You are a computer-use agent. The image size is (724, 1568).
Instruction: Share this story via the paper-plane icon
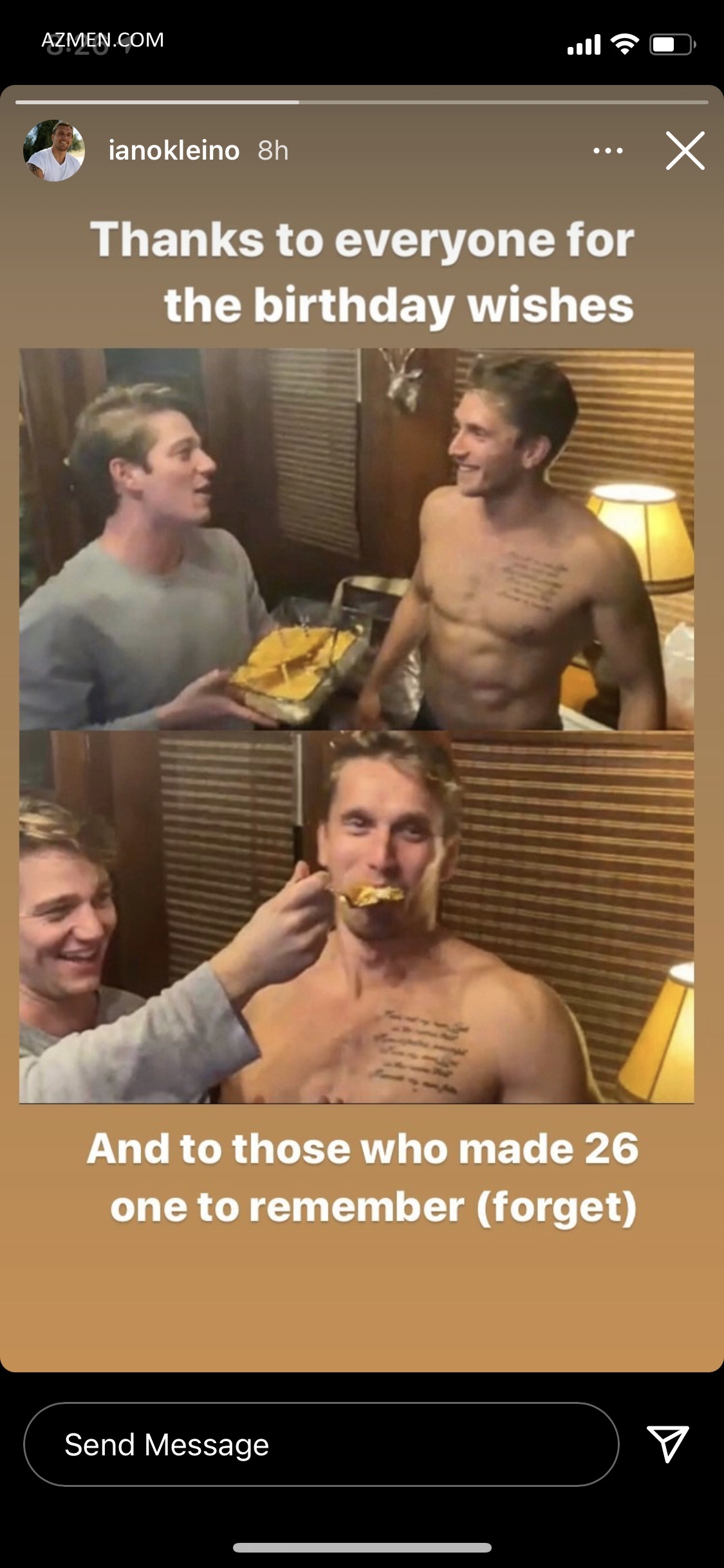coord(667,1444)
